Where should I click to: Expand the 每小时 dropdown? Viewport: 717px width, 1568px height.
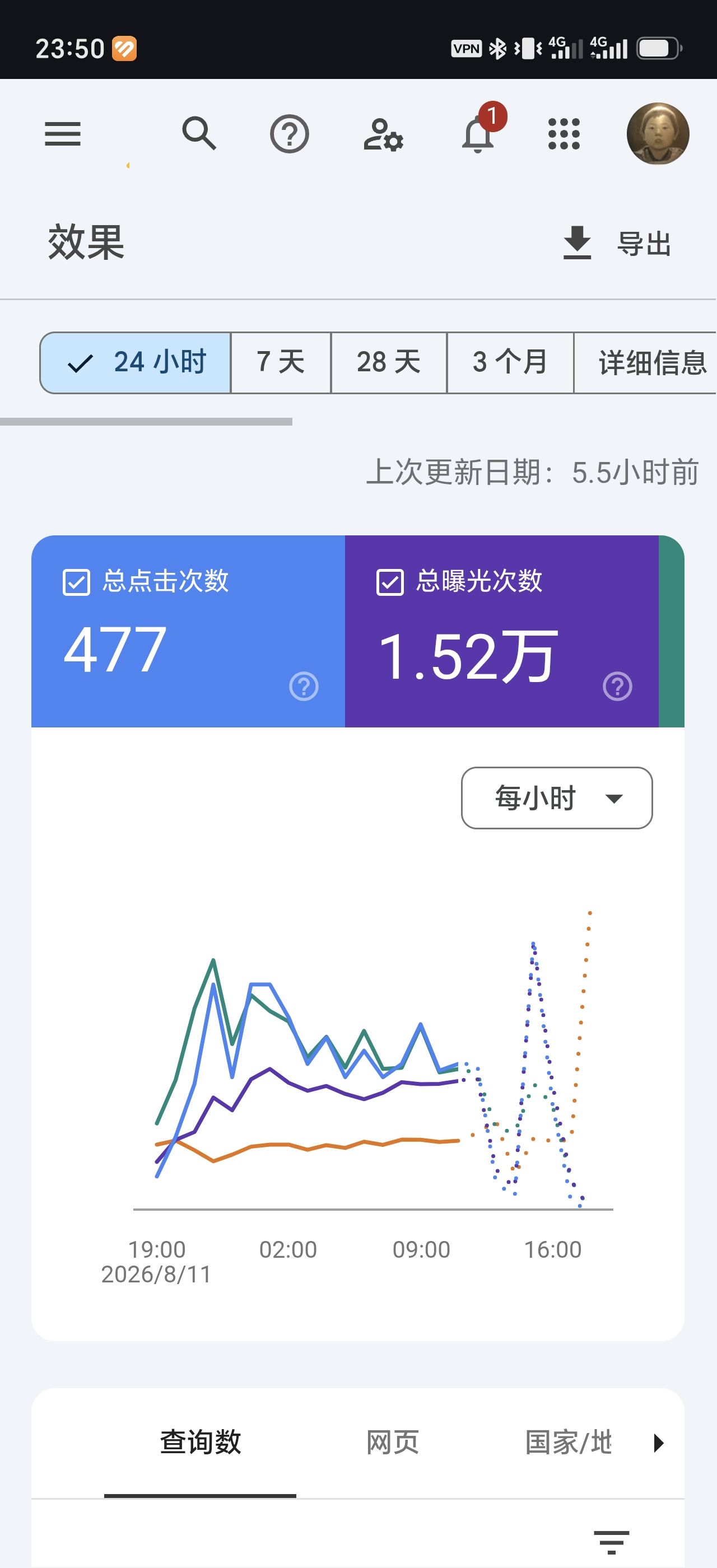click(x=557, y=798)
